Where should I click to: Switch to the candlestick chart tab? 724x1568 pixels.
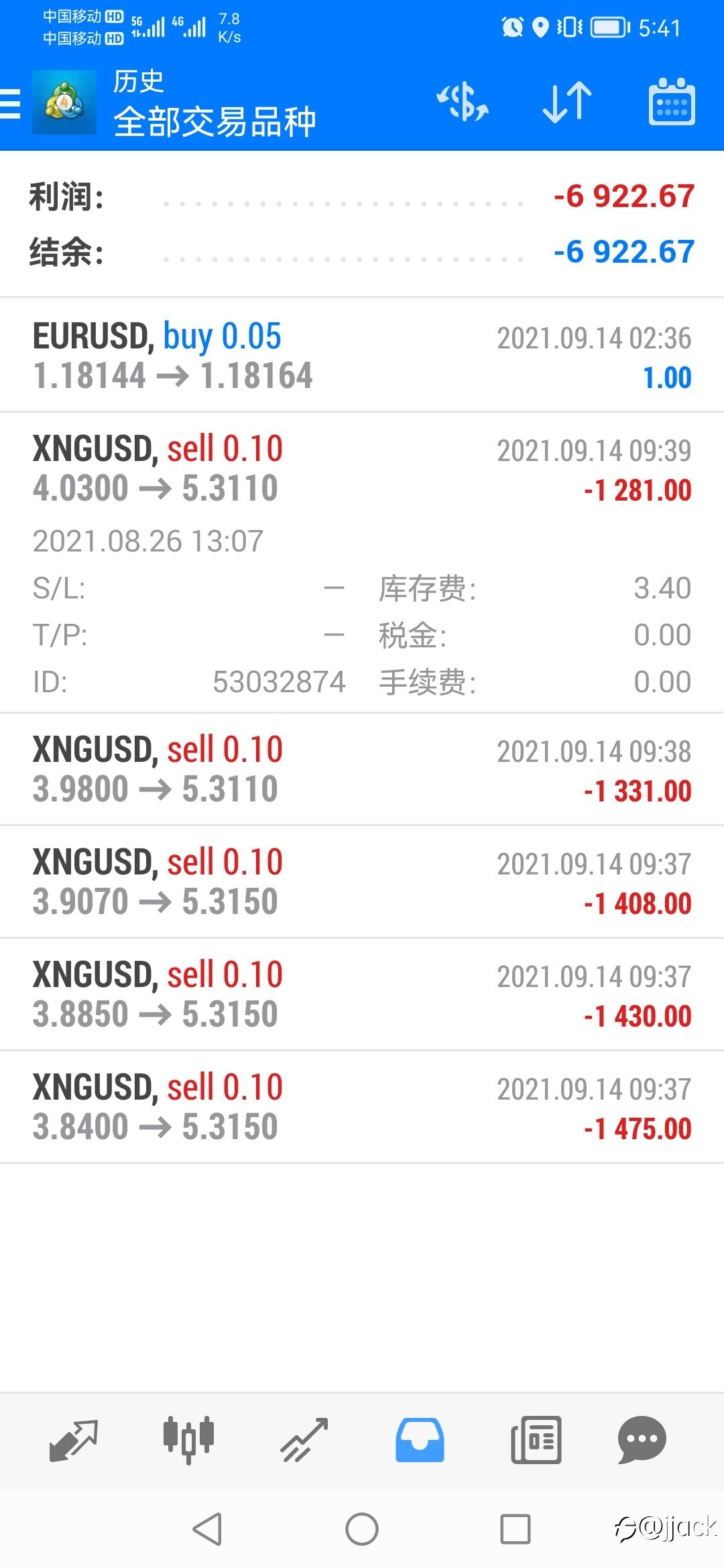tap(189, 1439)
